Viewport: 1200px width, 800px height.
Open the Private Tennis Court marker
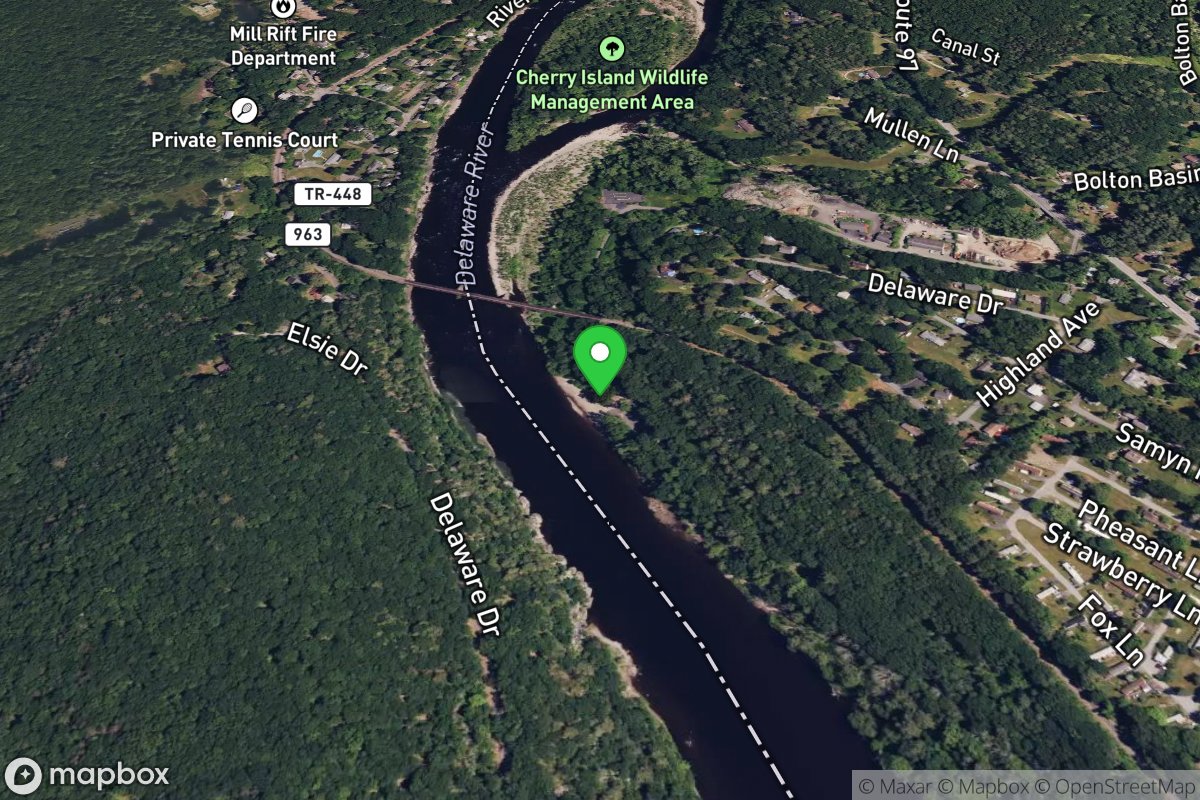coord(244,111)
